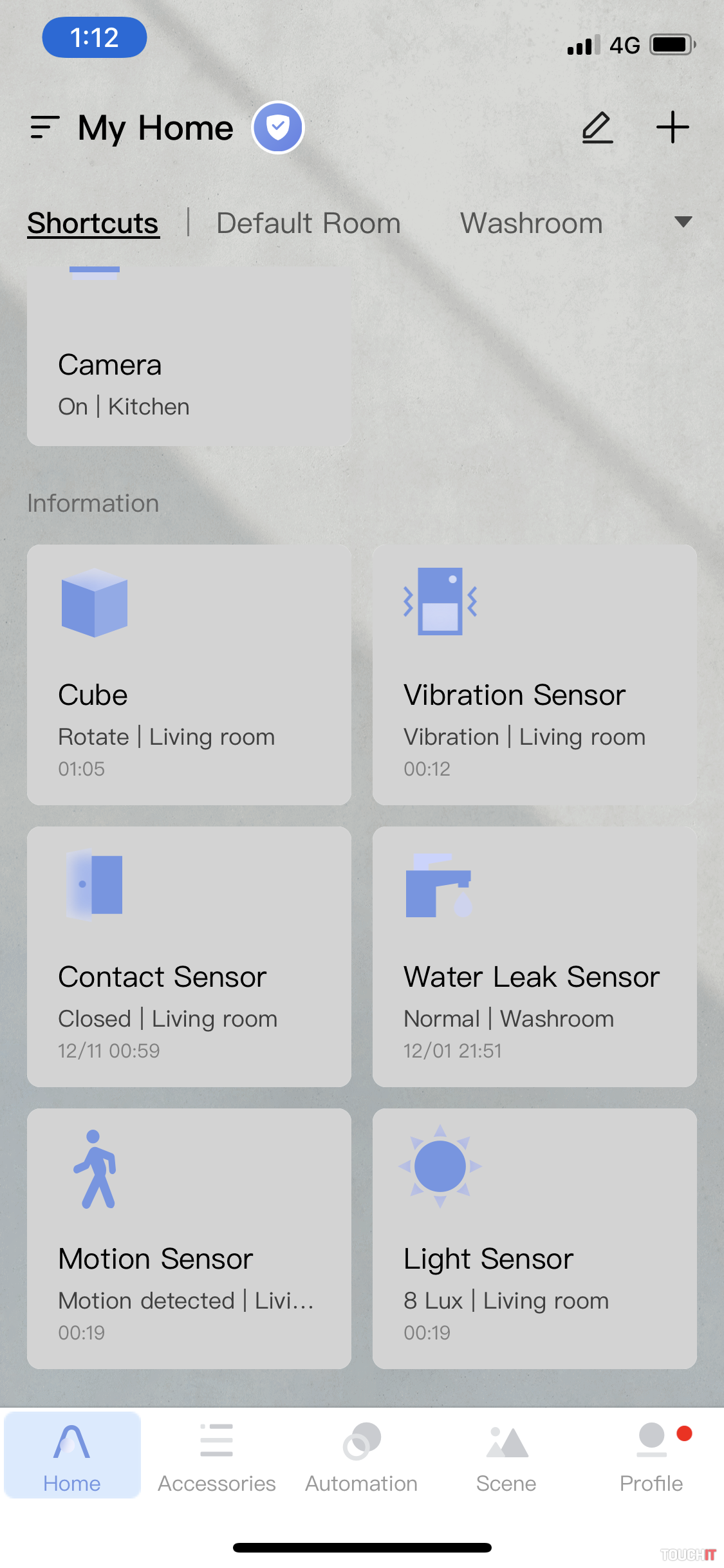This screenshot has width=724, height=1568.
Task: Select the Home tab in bottom bar
Action: [x=72, y=1456]
